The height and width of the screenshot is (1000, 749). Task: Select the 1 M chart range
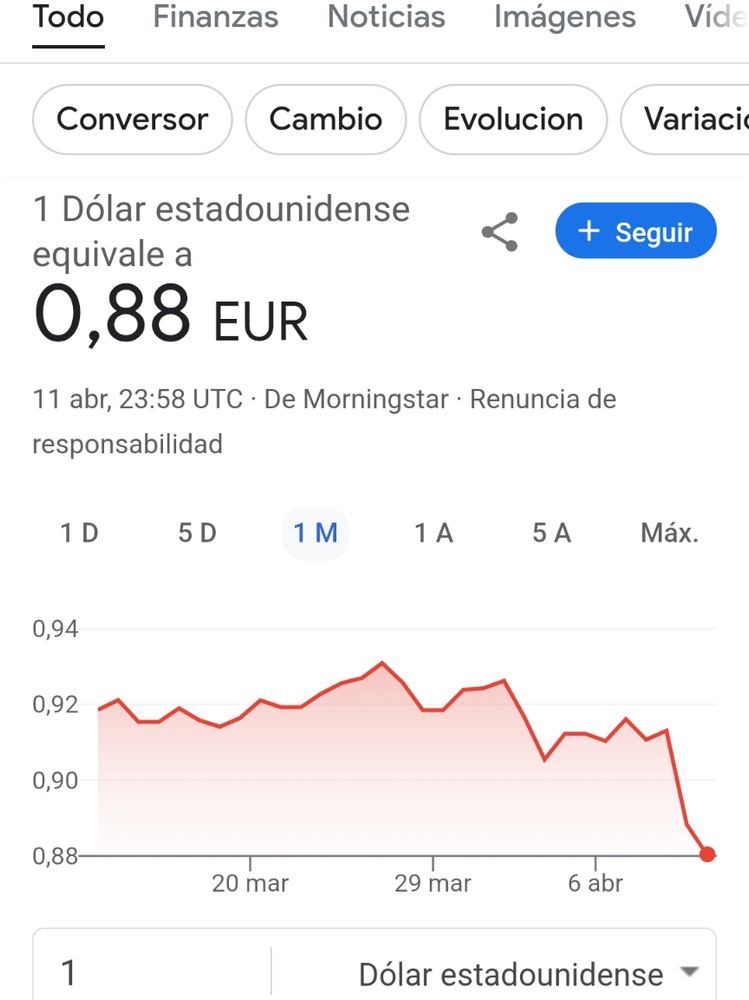(x=315, y=533)
